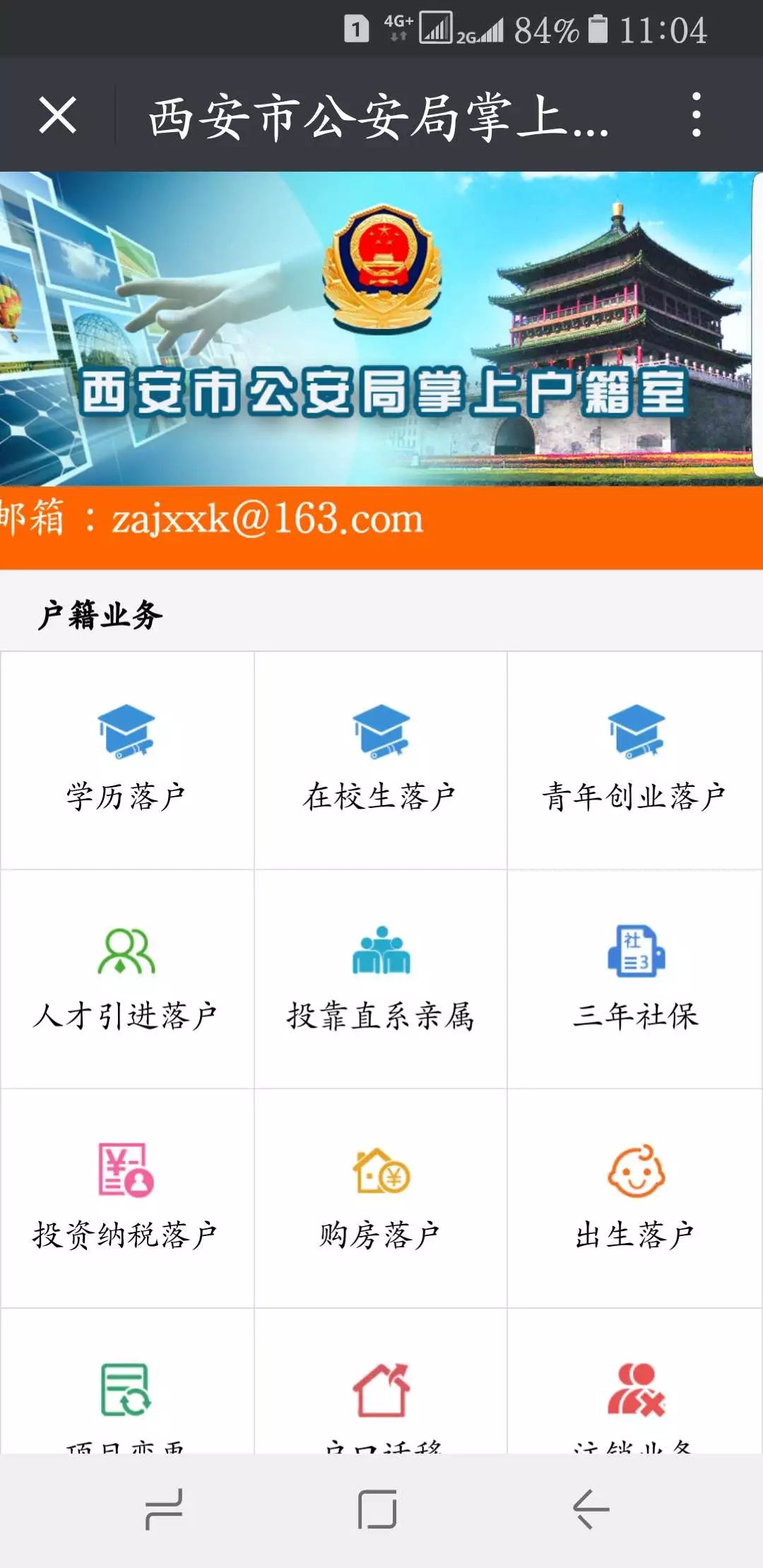Open 出生落户 service
763x1568 pixels.
pyautogui.click(x=634, y=1197)
